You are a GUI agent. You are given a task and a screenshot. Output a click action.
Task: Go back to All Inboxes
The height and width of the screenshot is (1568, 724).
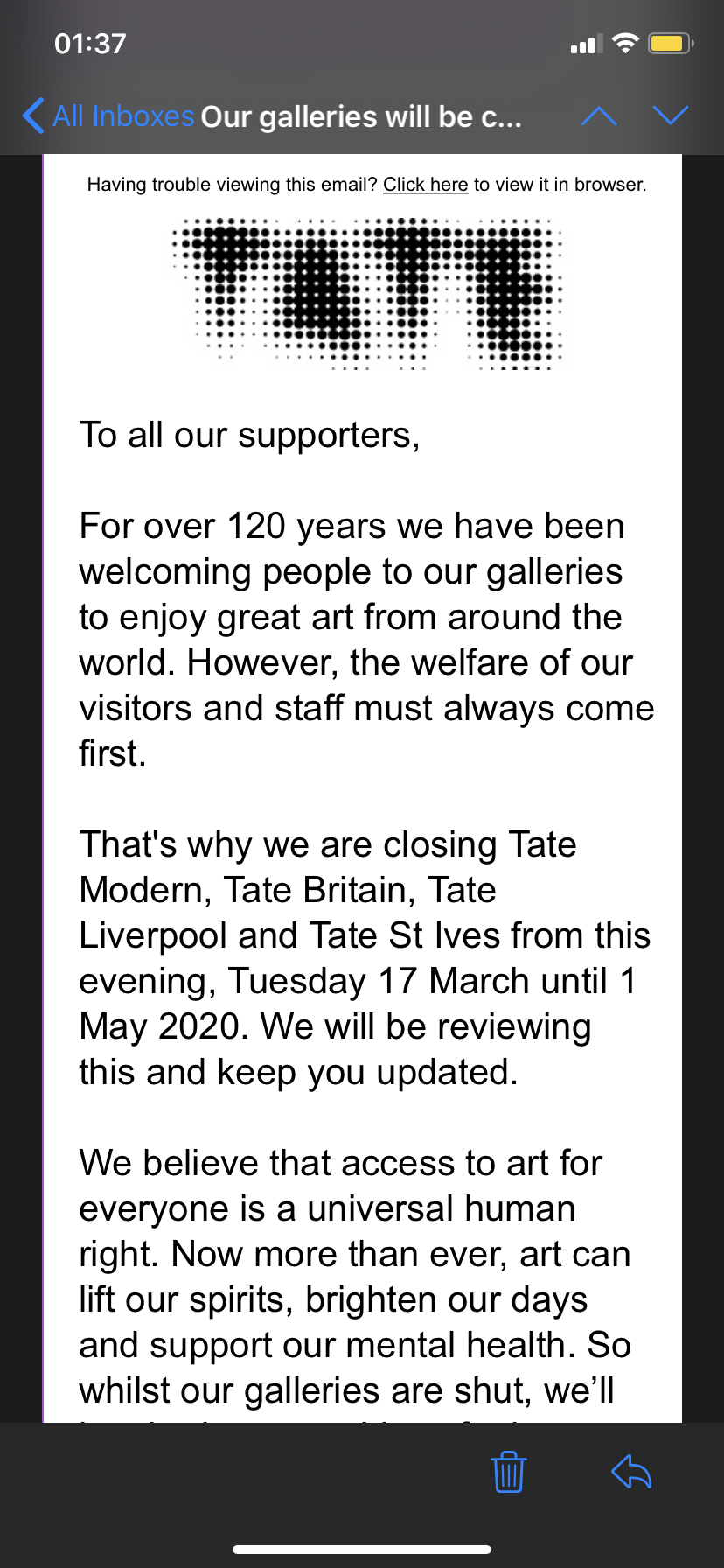click(x=108, y=116)
